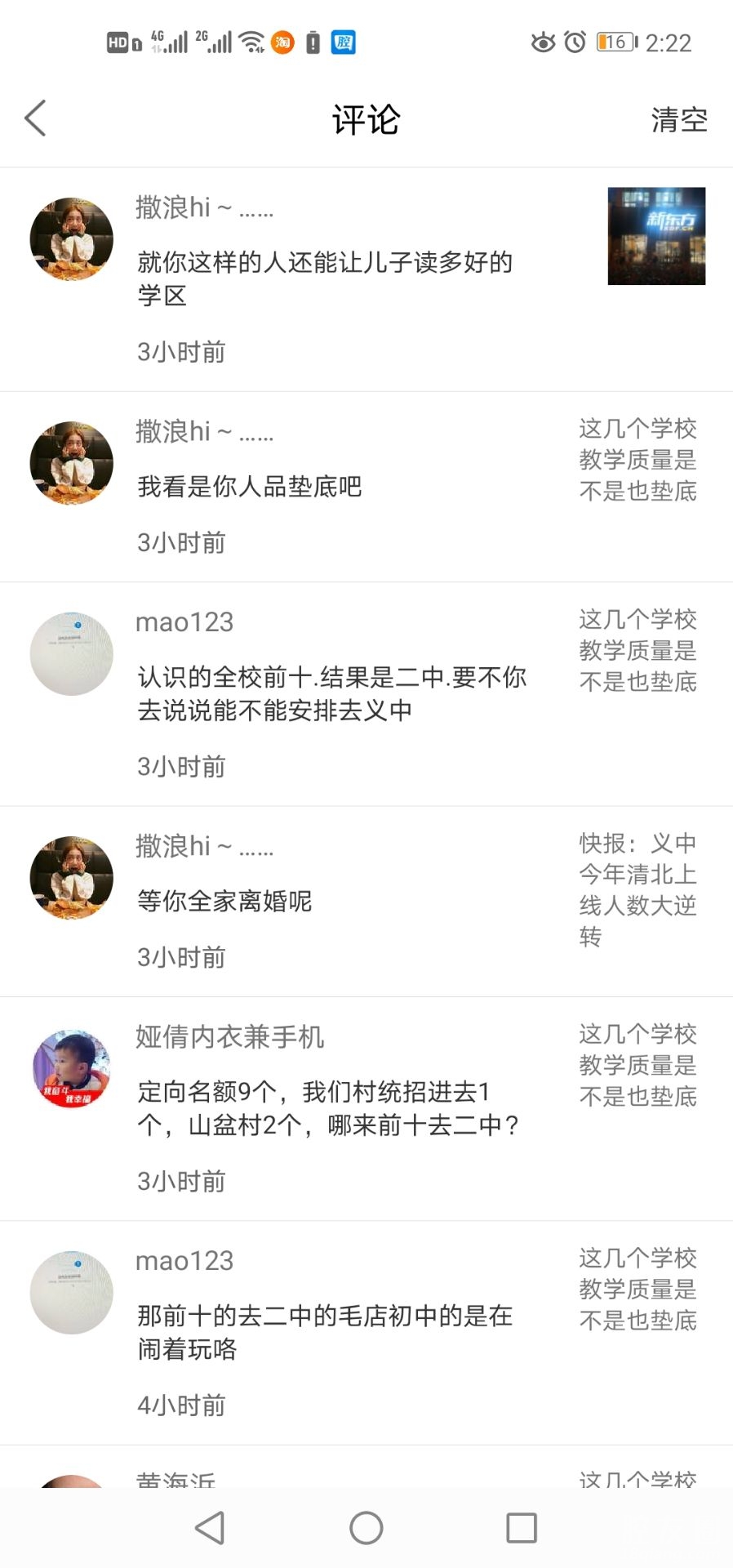Tap 清空 to clear all comments

coord(678,120)
